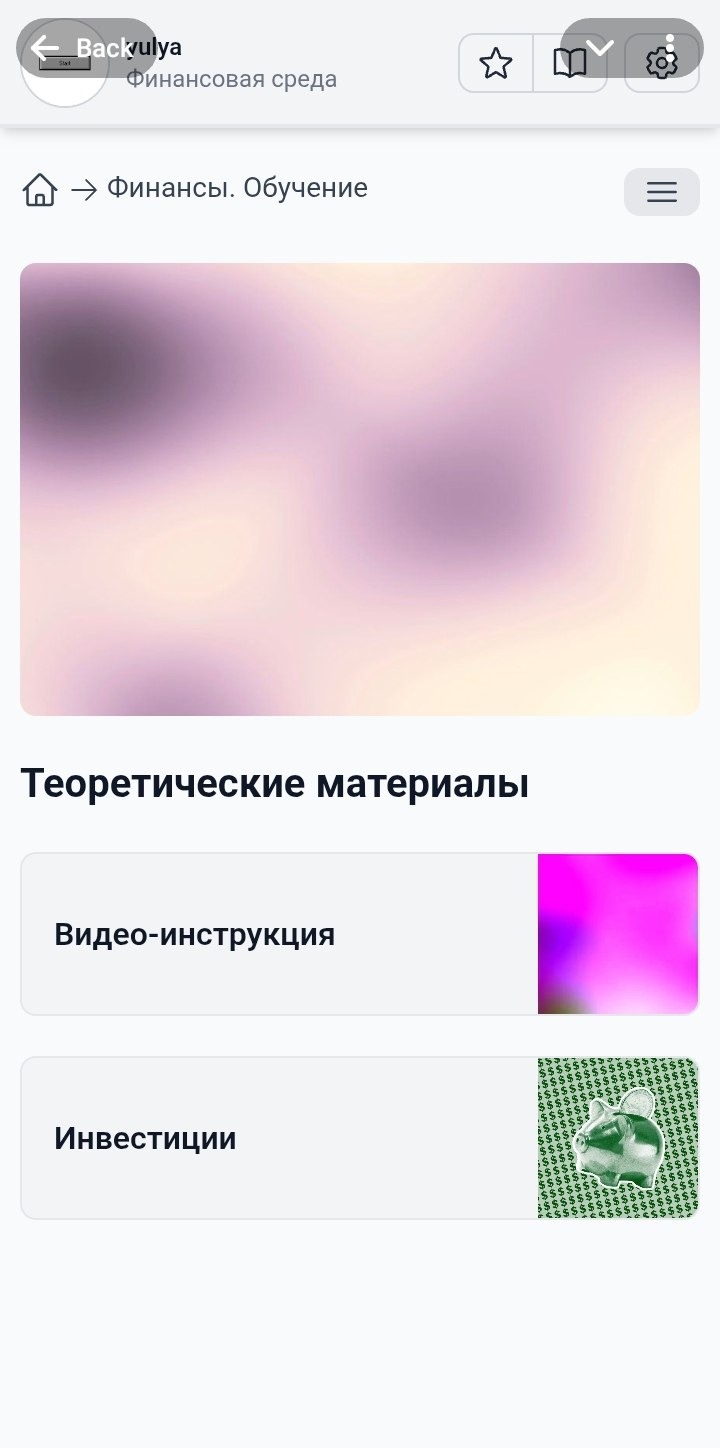Add this page to favorites with the star icon
Image resolution: width=720 pixels, height=1448 pixels.
click(x=495, y=64)
